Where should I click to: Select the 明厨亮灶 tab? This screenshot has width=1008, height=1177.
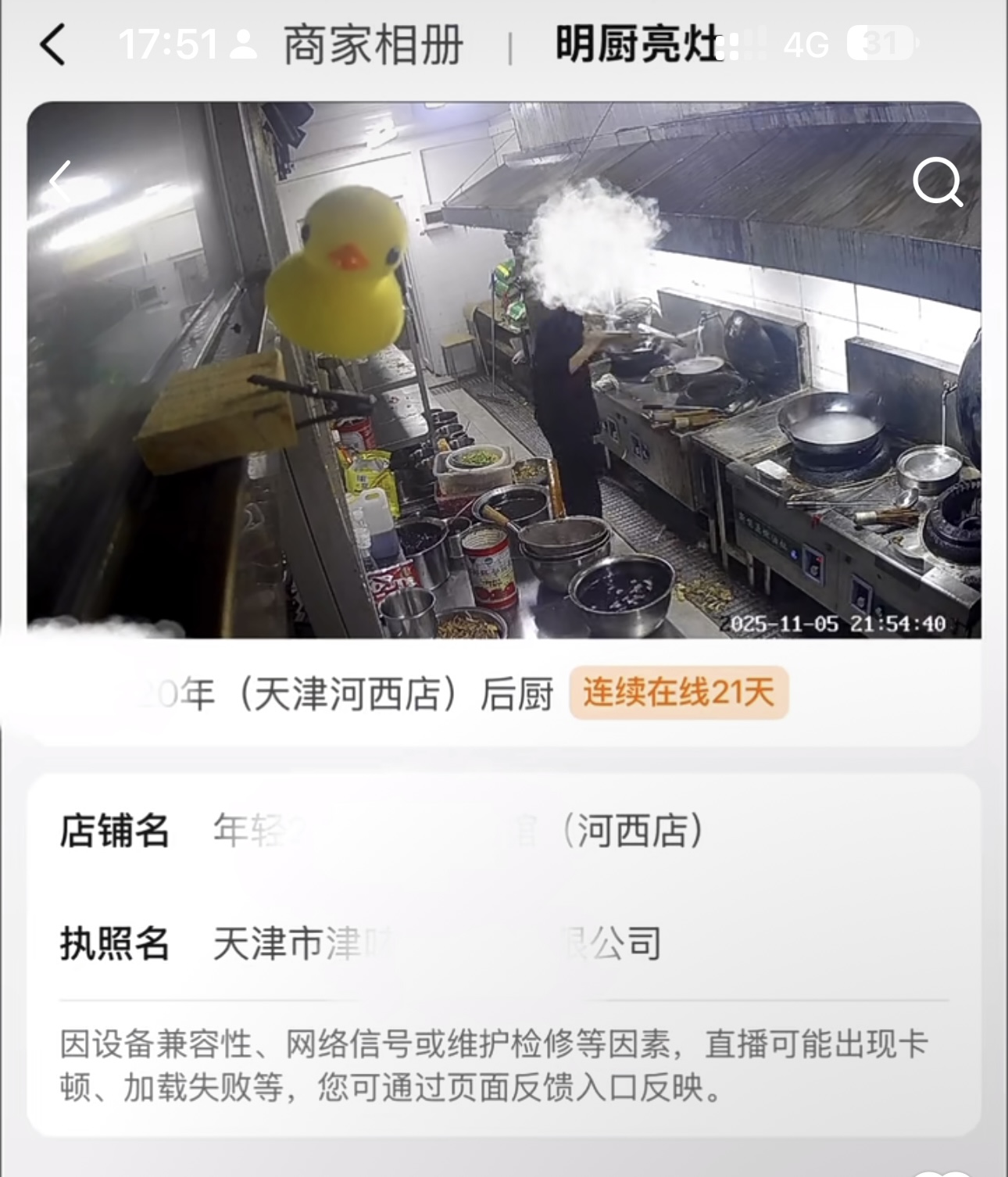pyautogui.click(x=637, y=45)
